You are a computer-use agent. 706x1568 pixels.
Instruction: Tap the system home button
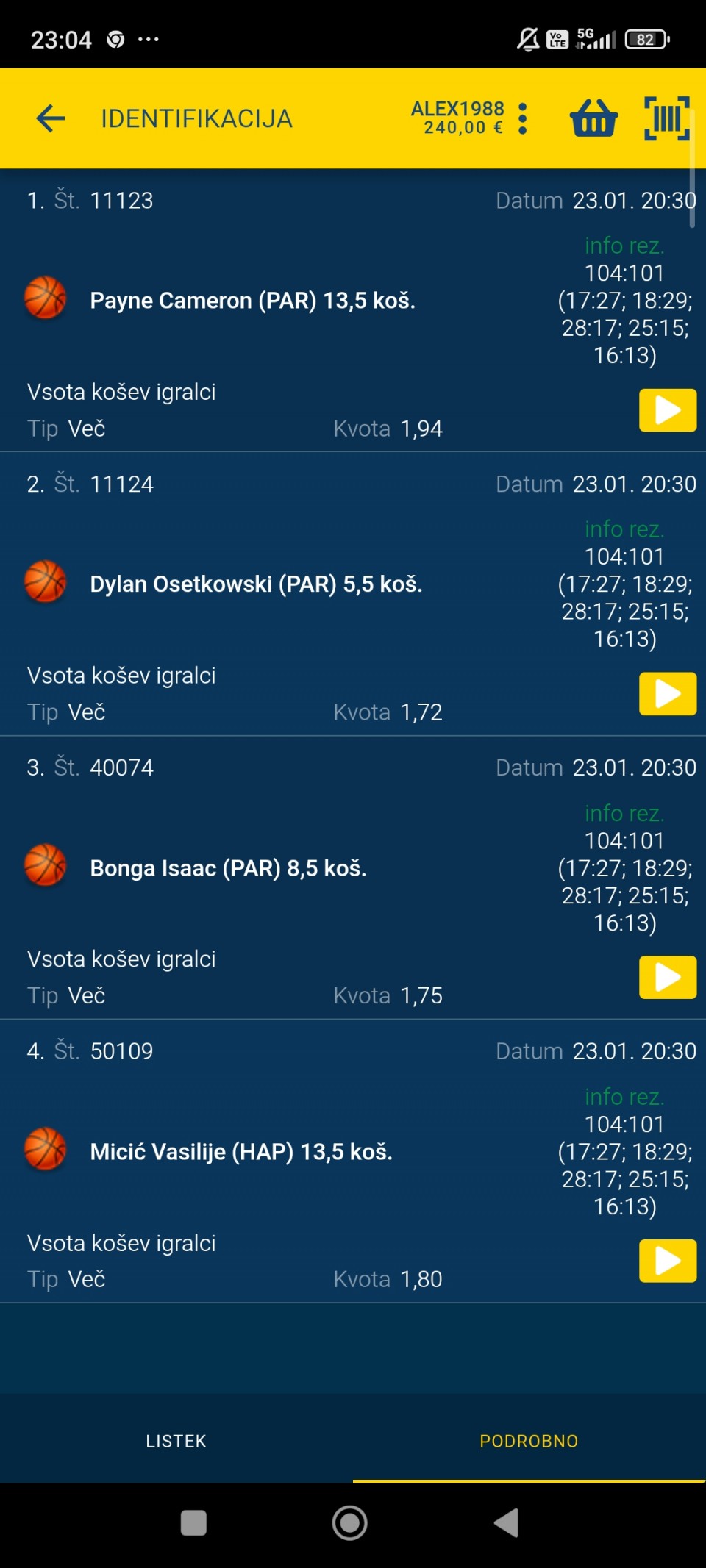(x=350, y=1522)
